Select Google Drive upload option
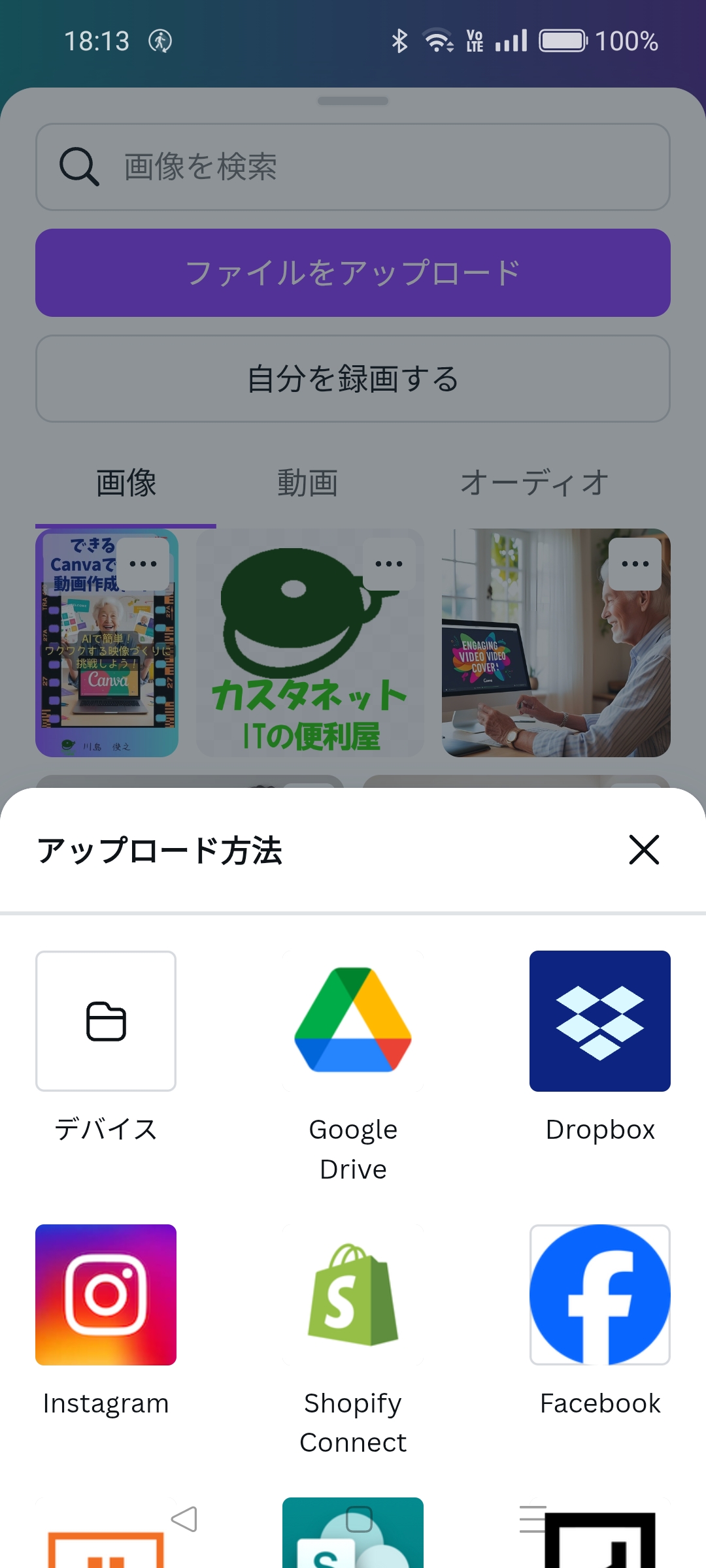 [x=353, y=1021]
